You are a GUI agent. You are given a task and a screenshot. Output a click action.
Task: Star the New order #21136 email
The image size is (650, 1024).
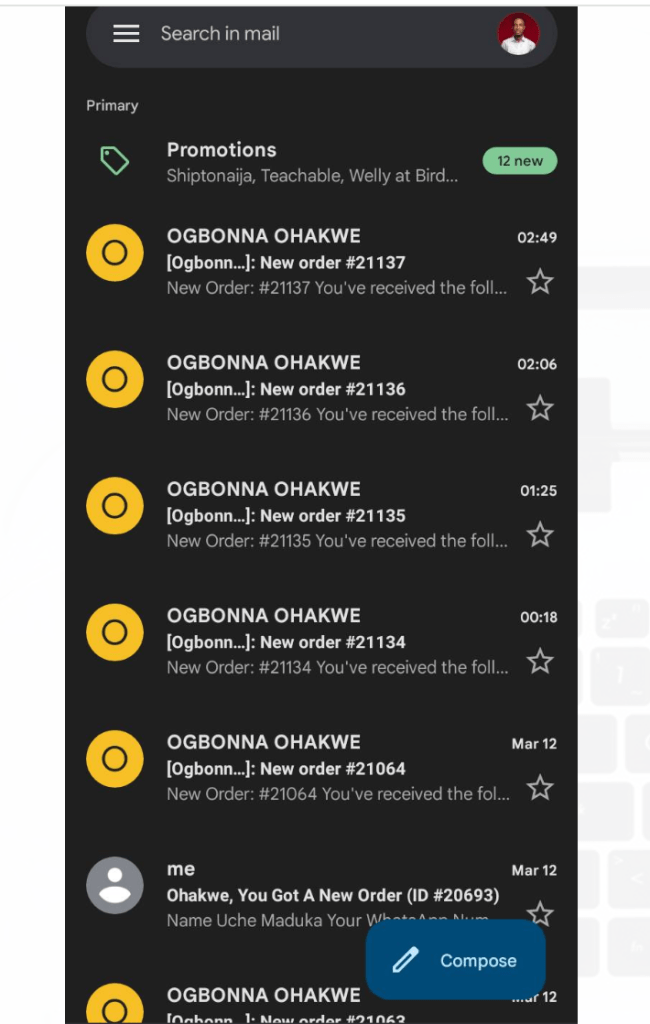click(540, 408)
